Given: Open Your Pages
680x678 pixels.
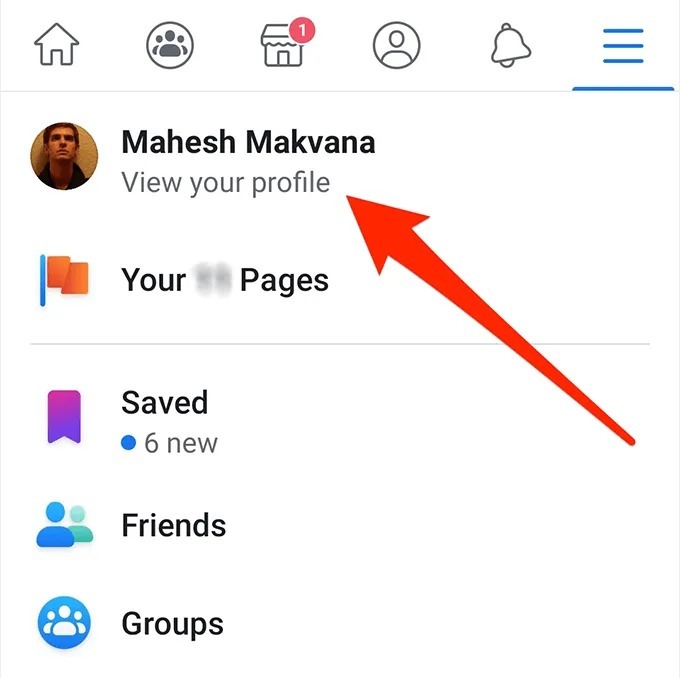Looking at the screenshot, I should click(224, 280).
